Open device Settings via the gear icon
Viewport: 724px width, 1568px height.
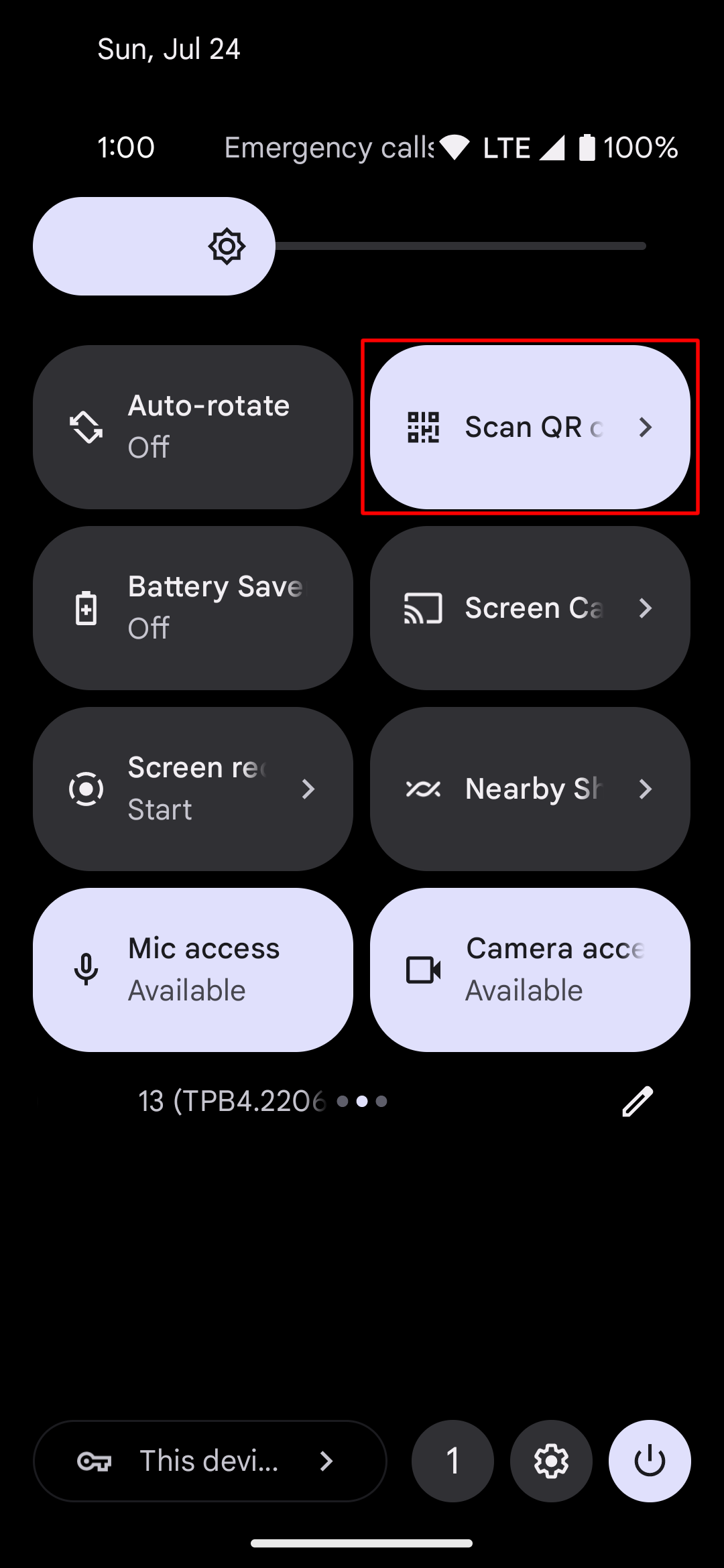551,1461
